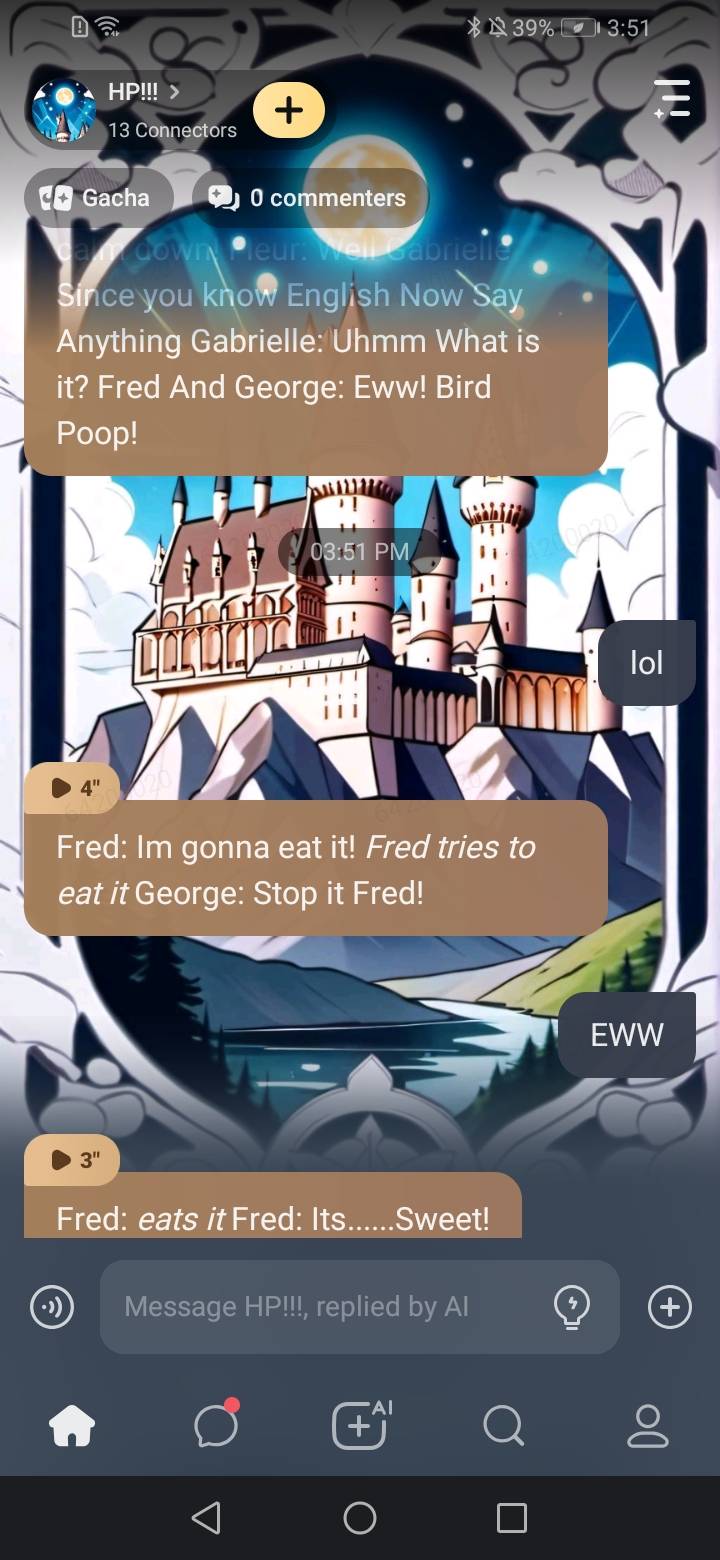Go to the Home tab
The image size is (720, 1560).
point(72,1426)
